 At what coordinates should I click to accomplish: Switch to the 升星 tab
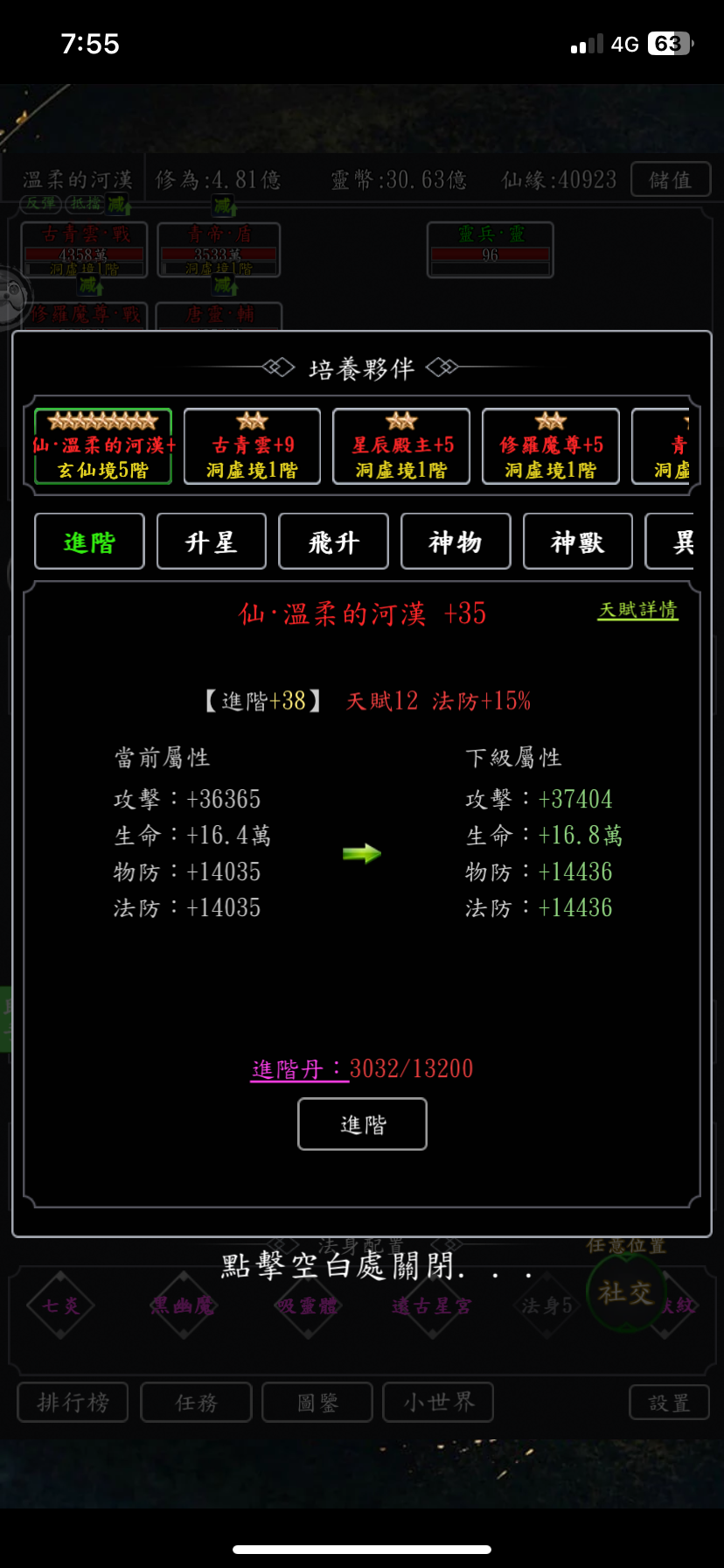click(211, 542)
